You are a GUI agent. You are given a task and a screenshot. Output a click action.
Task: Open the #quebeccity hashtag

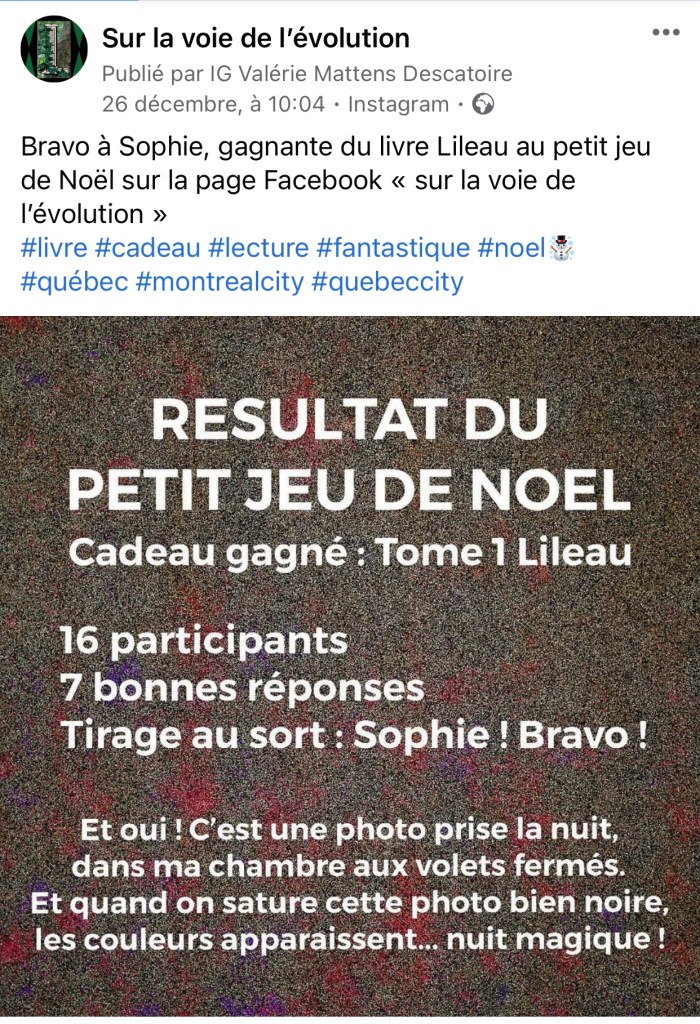pyautogui.click(x=388, y=282)
